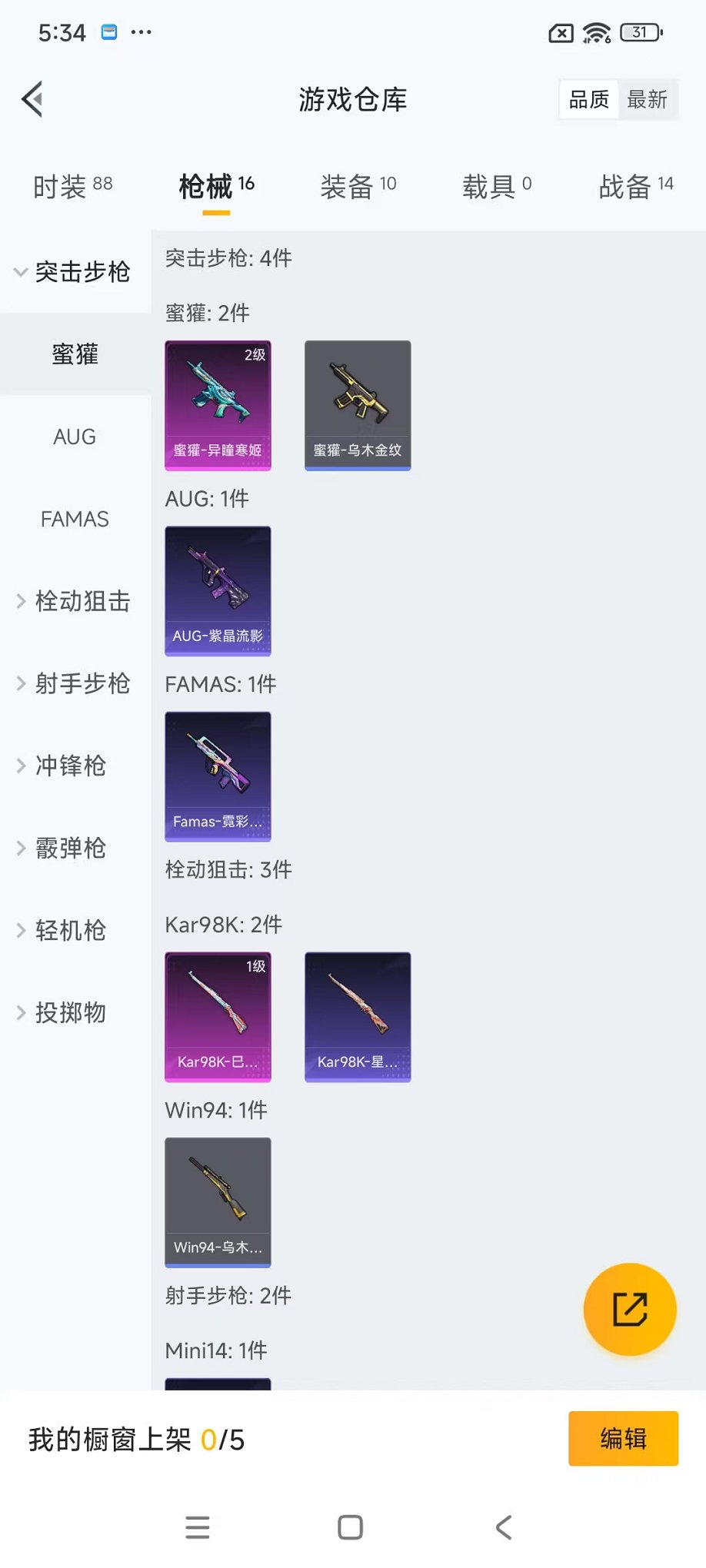Select the 蜜獾-异瞳寒姬 skin thumbnail
The image size is (706, 1568).
[x=218, y=405]
